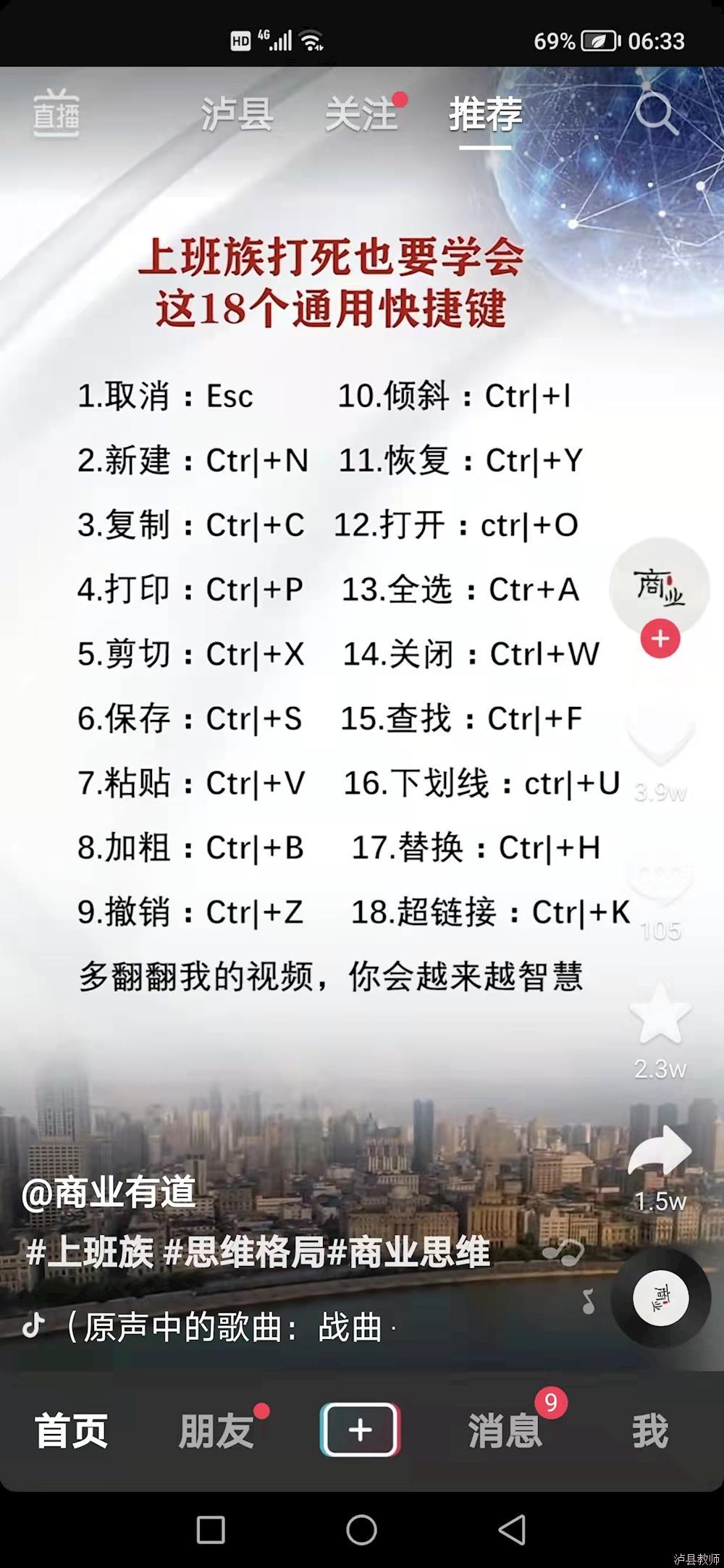Share the video via the arrow icon
The image size is (724, 1568).
(660, 1152)
